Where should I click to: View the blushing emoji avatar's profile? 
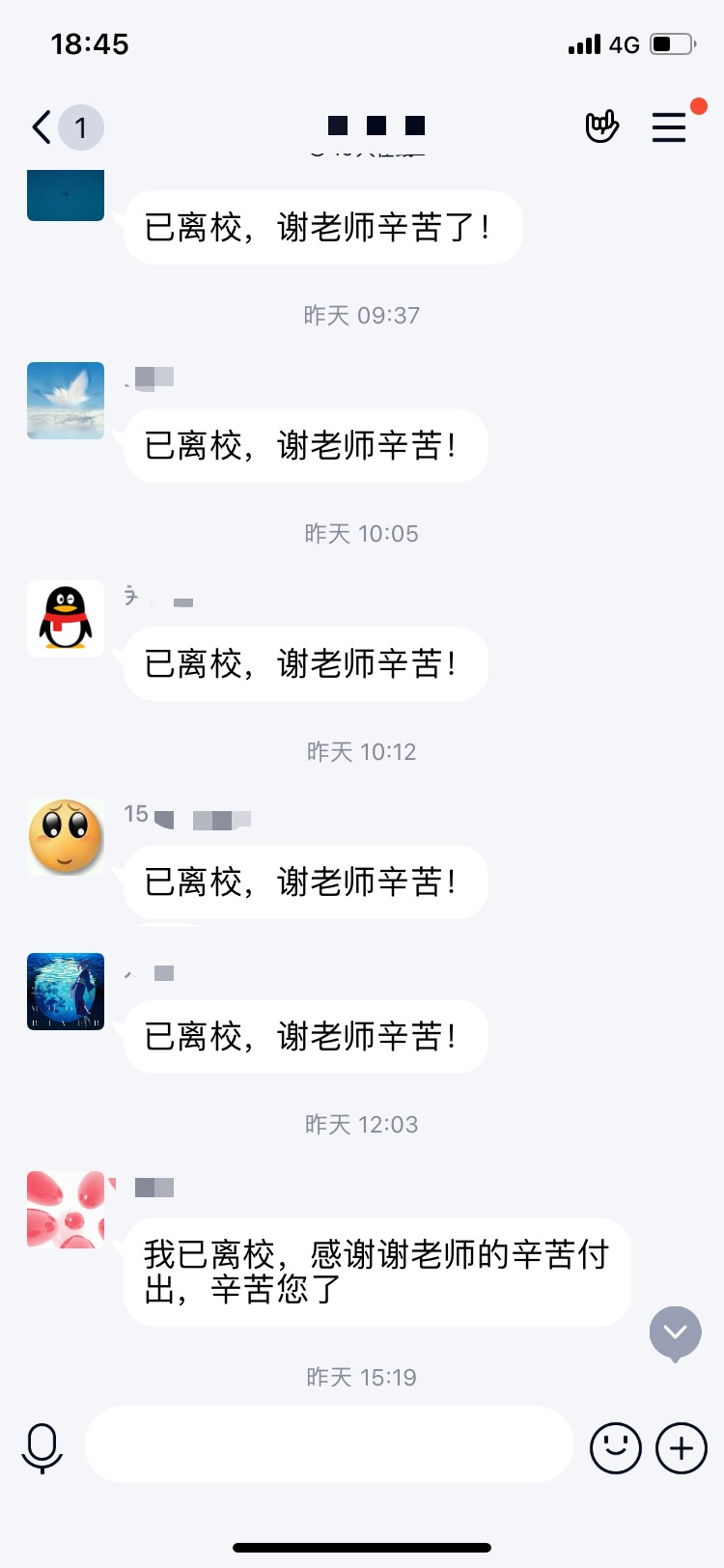pos(66,837)
